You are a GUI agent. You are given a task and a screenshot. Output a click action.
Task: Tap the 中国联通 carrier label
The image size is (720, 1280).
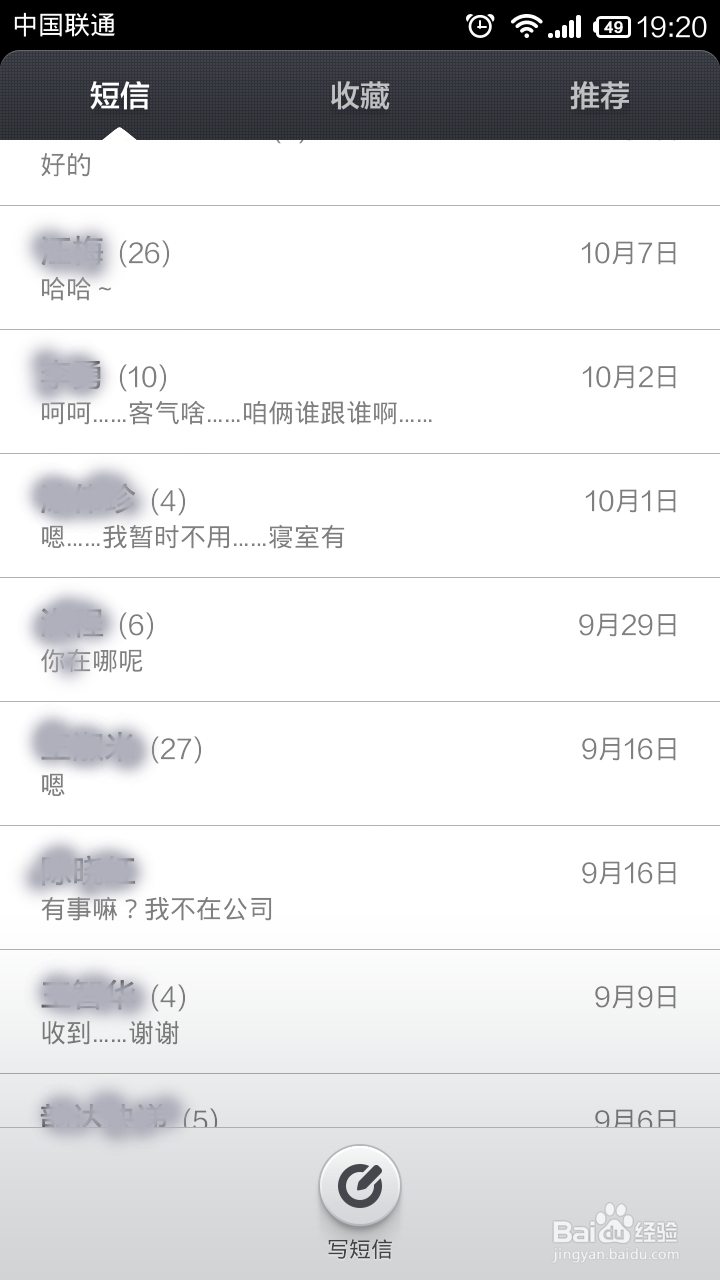[65, 24]
